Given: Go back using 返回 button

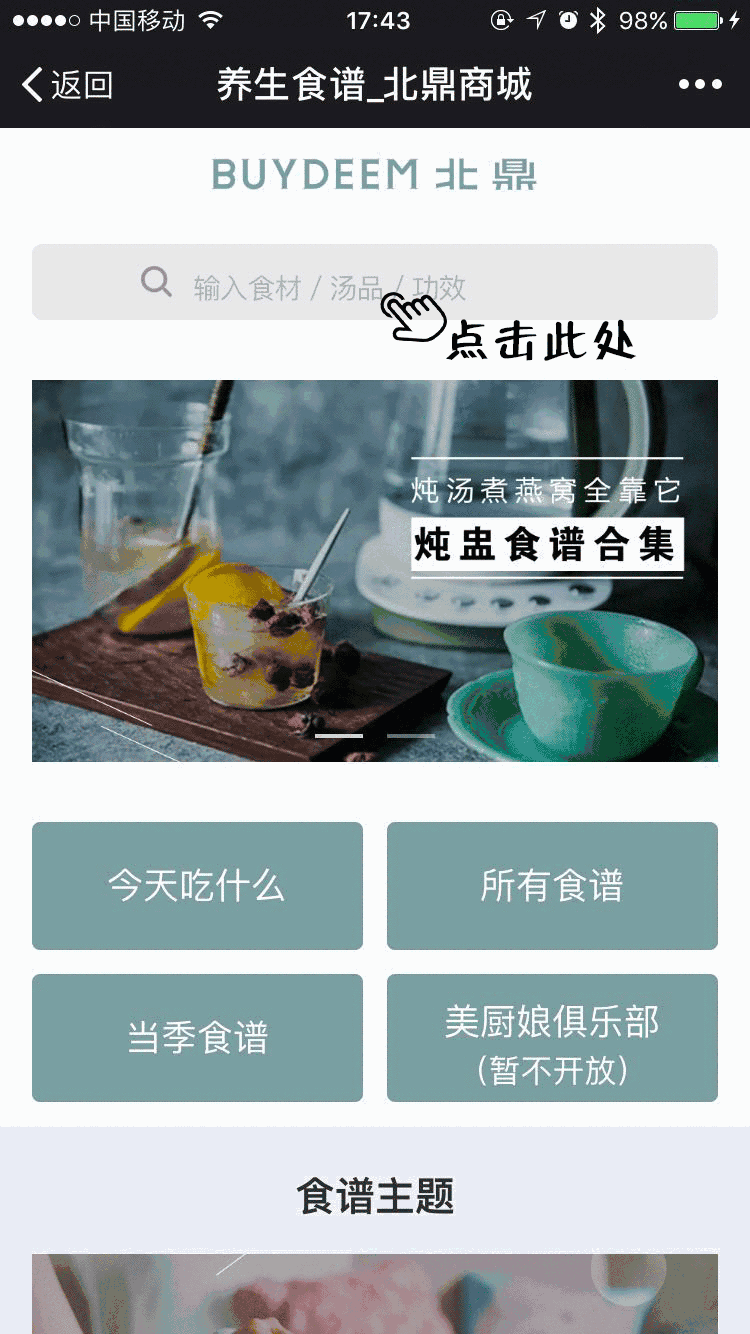Looking at the screenshot, I should click(68, 85).
